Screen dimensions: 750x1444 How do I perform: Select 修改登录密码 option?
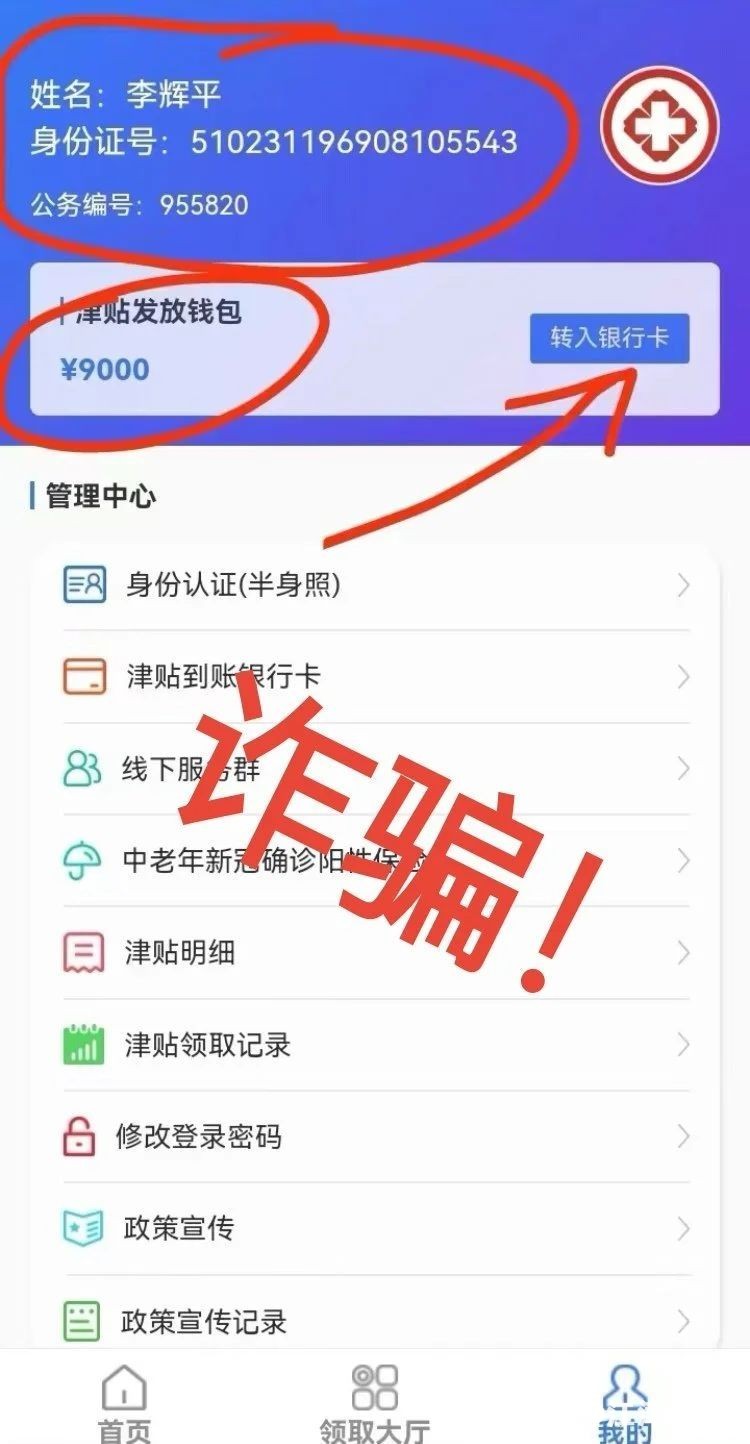point(376,1137)
